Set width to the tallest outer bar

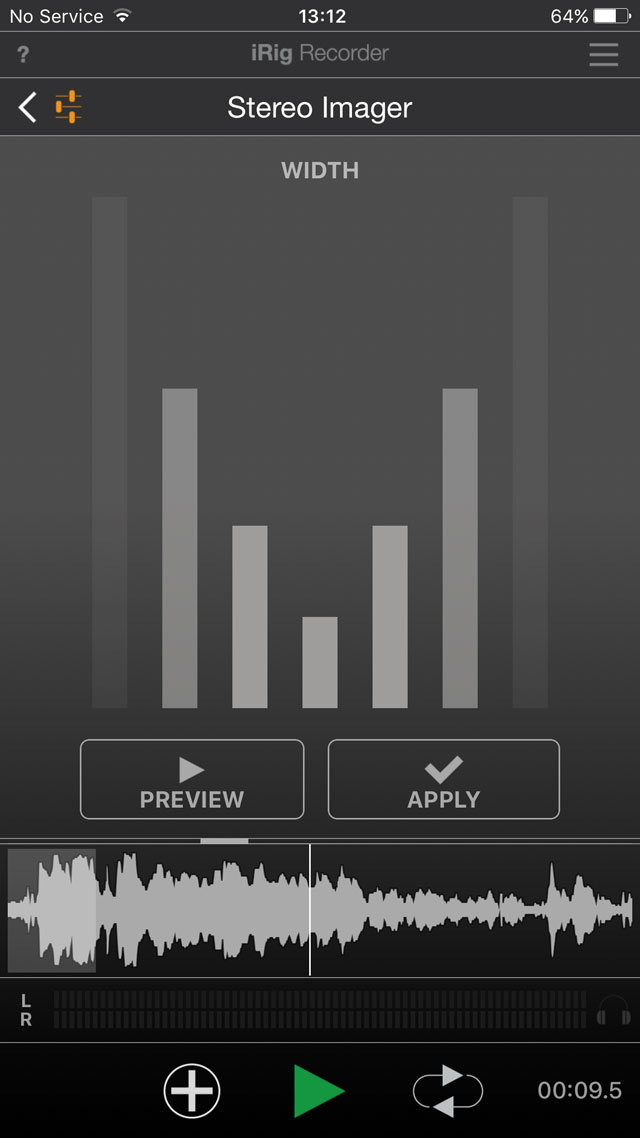coord(530,452)
